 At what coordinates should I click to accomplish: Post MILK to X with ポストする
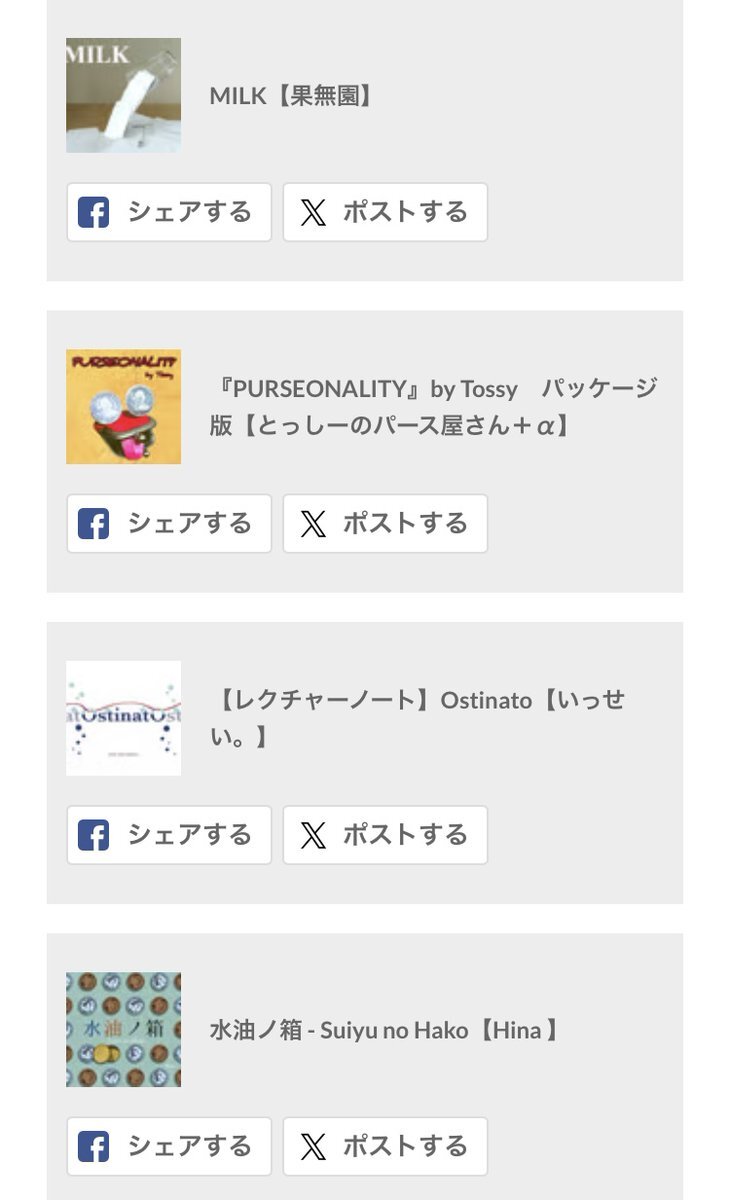tap(385, 212)
